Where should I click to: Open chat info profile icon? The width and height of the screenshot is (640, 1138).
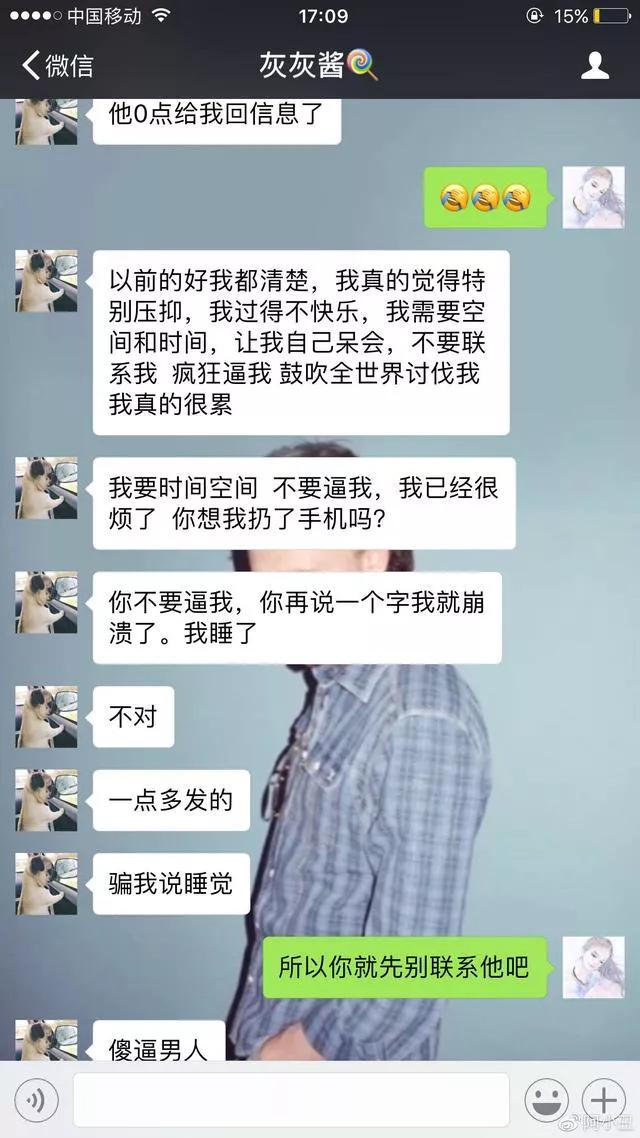click(595, 66)
